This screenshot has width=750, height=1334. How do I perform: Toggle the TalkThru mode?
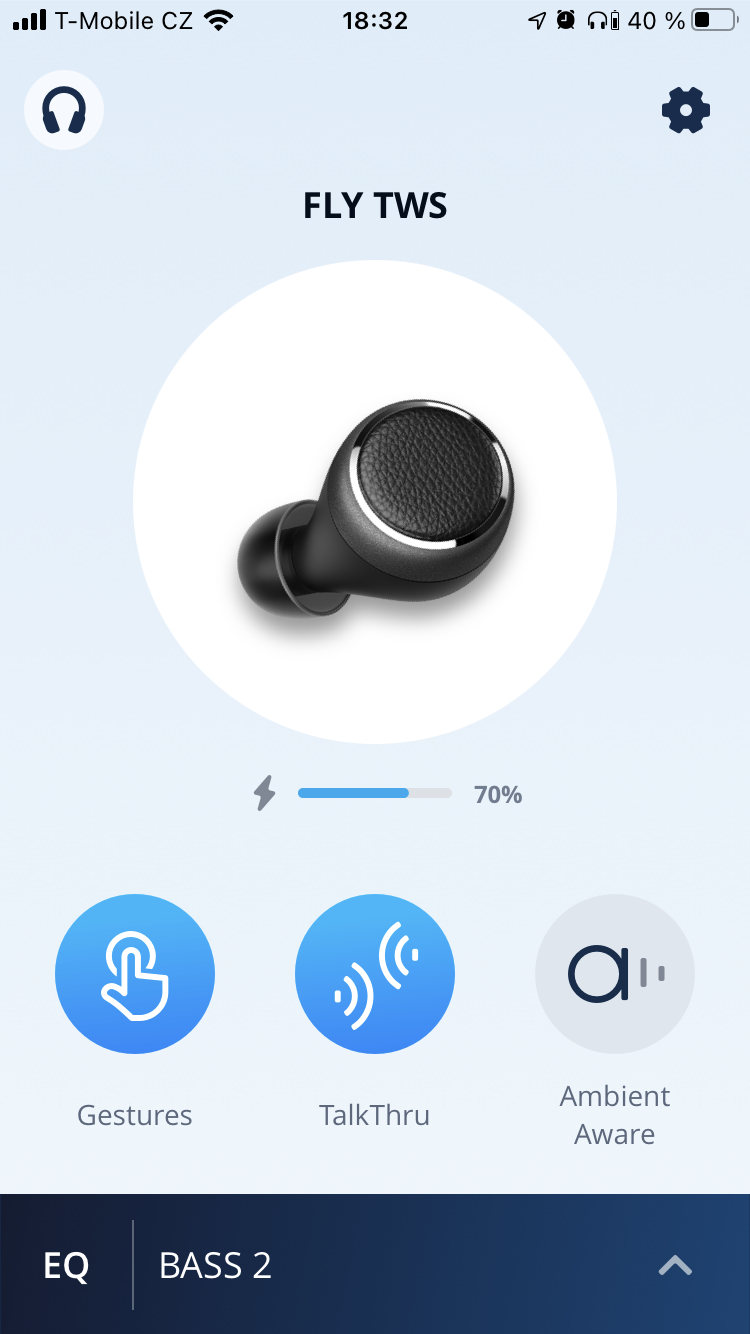[375, 974]
